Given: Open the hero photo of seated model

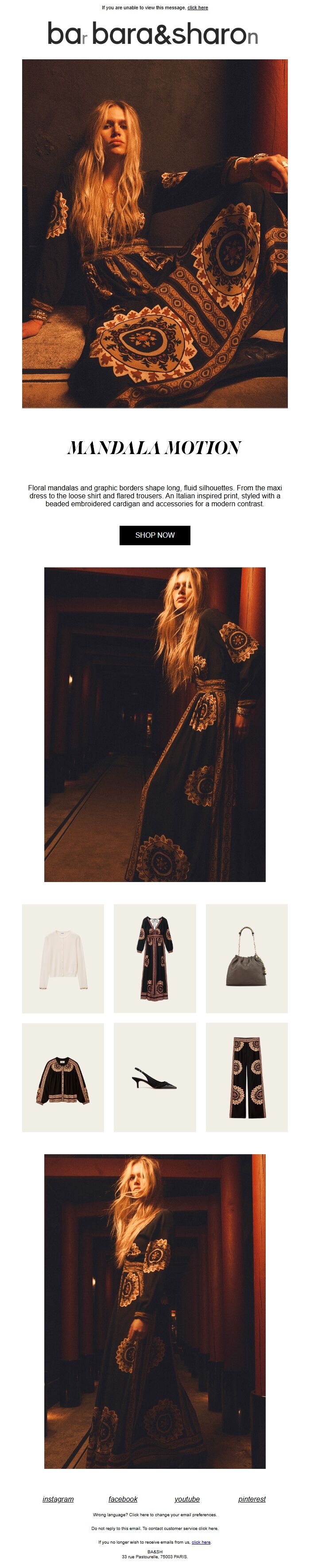Looking at the screenshot, I should coord(155,233).
